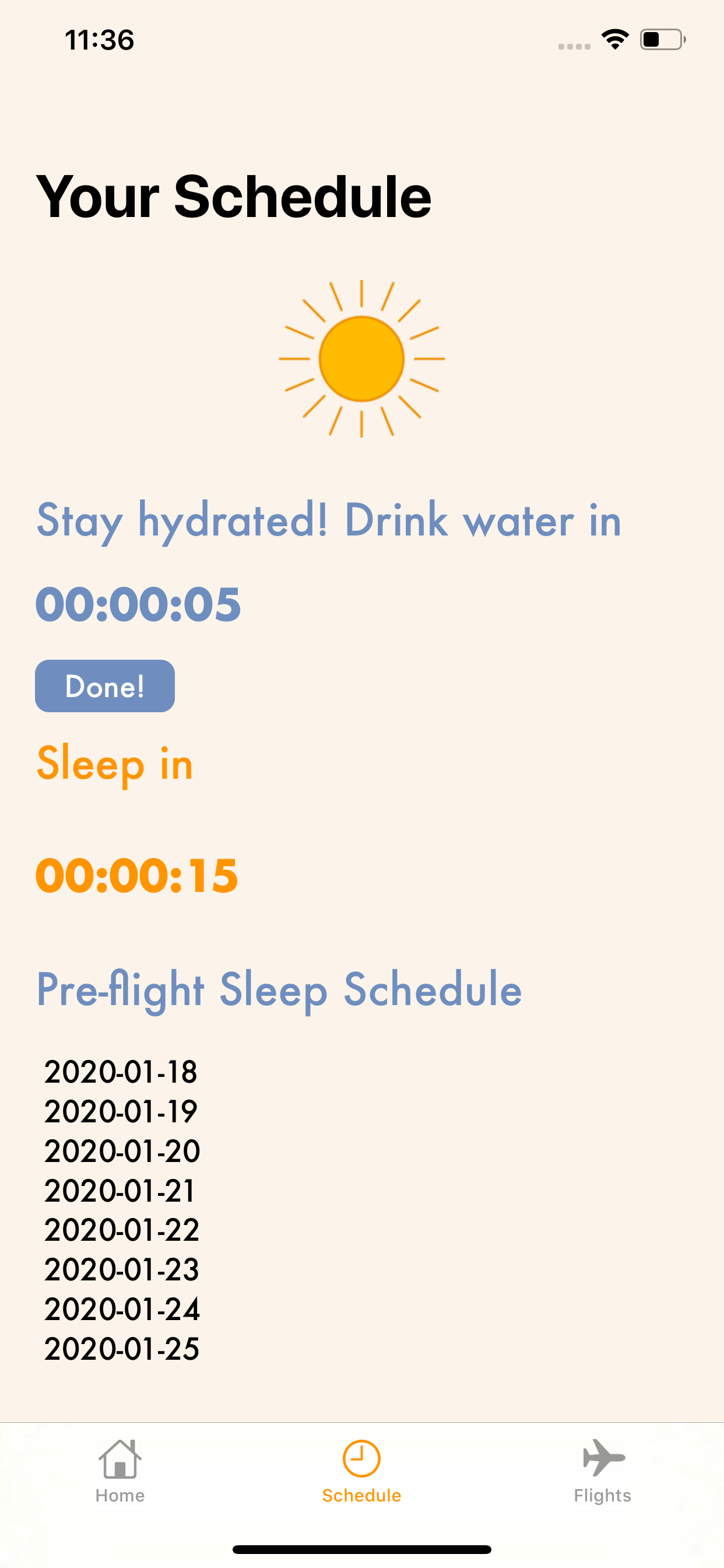Tap the Done! button for the water reminder

pos(105,686)
